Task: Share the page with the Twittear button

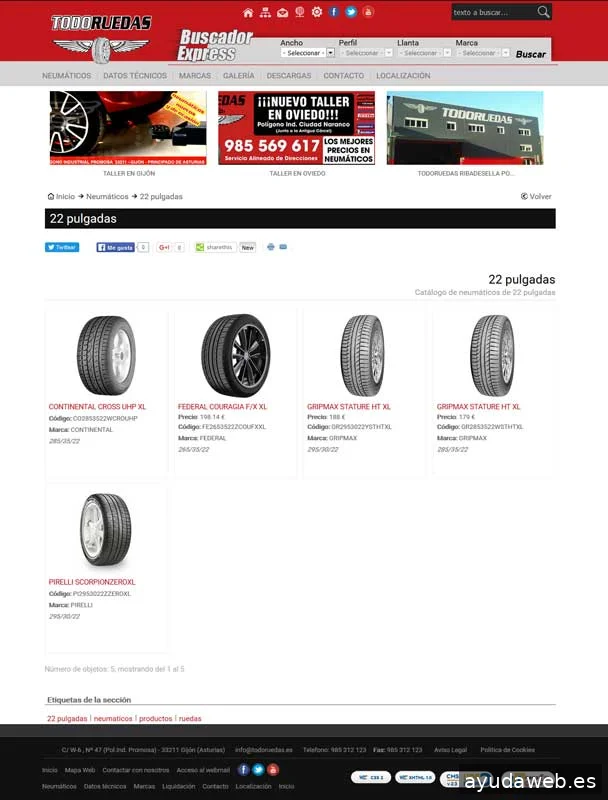Action: [62, 247]
